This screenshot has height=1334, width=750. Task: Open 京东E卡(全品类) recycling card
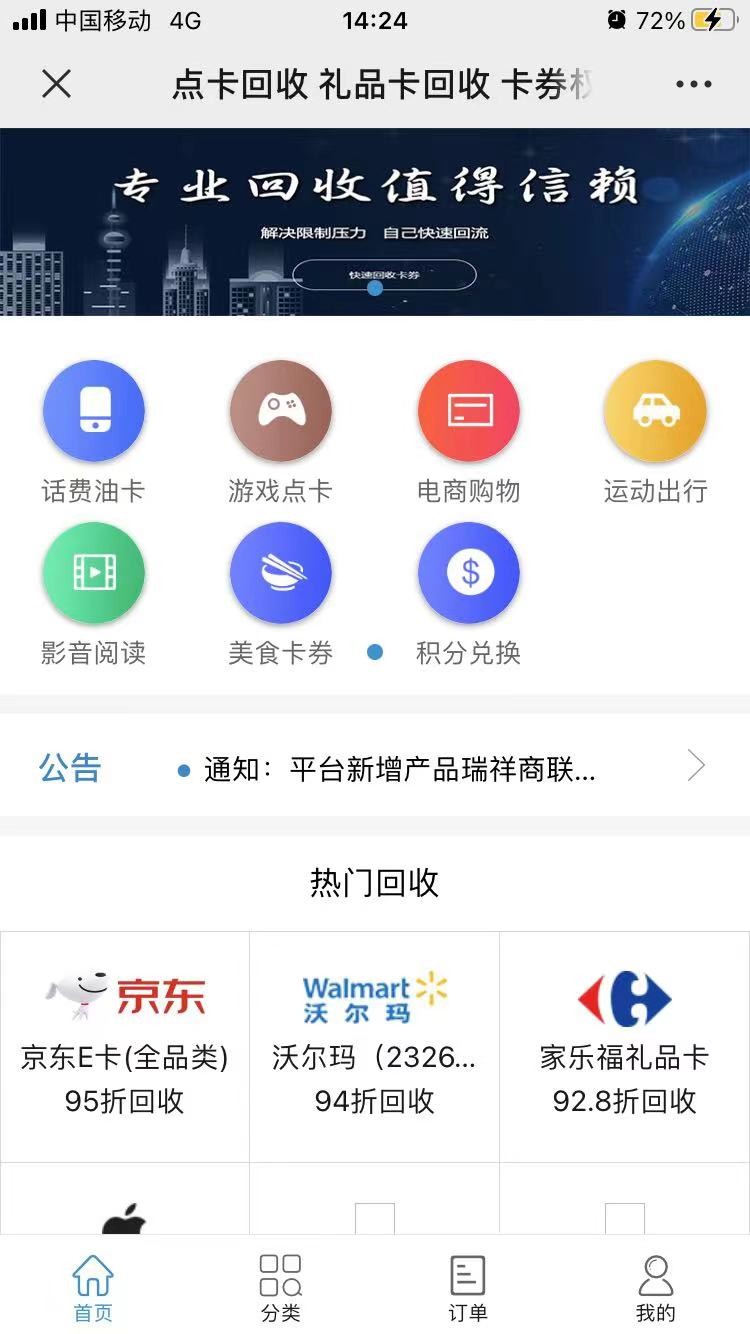[125, 1046]
